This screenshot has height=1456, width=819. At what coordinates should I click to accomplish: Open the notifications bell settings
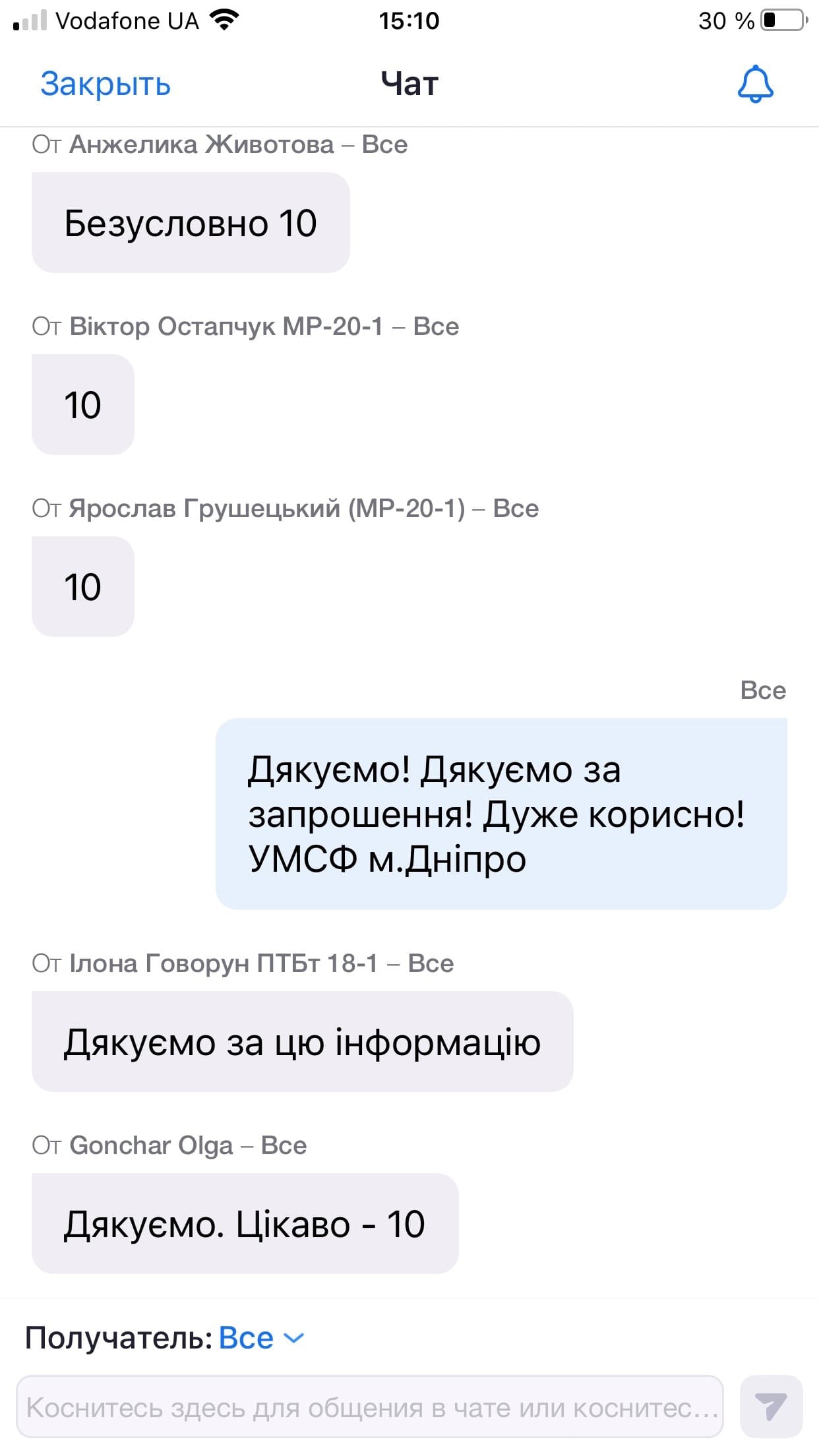755,84
